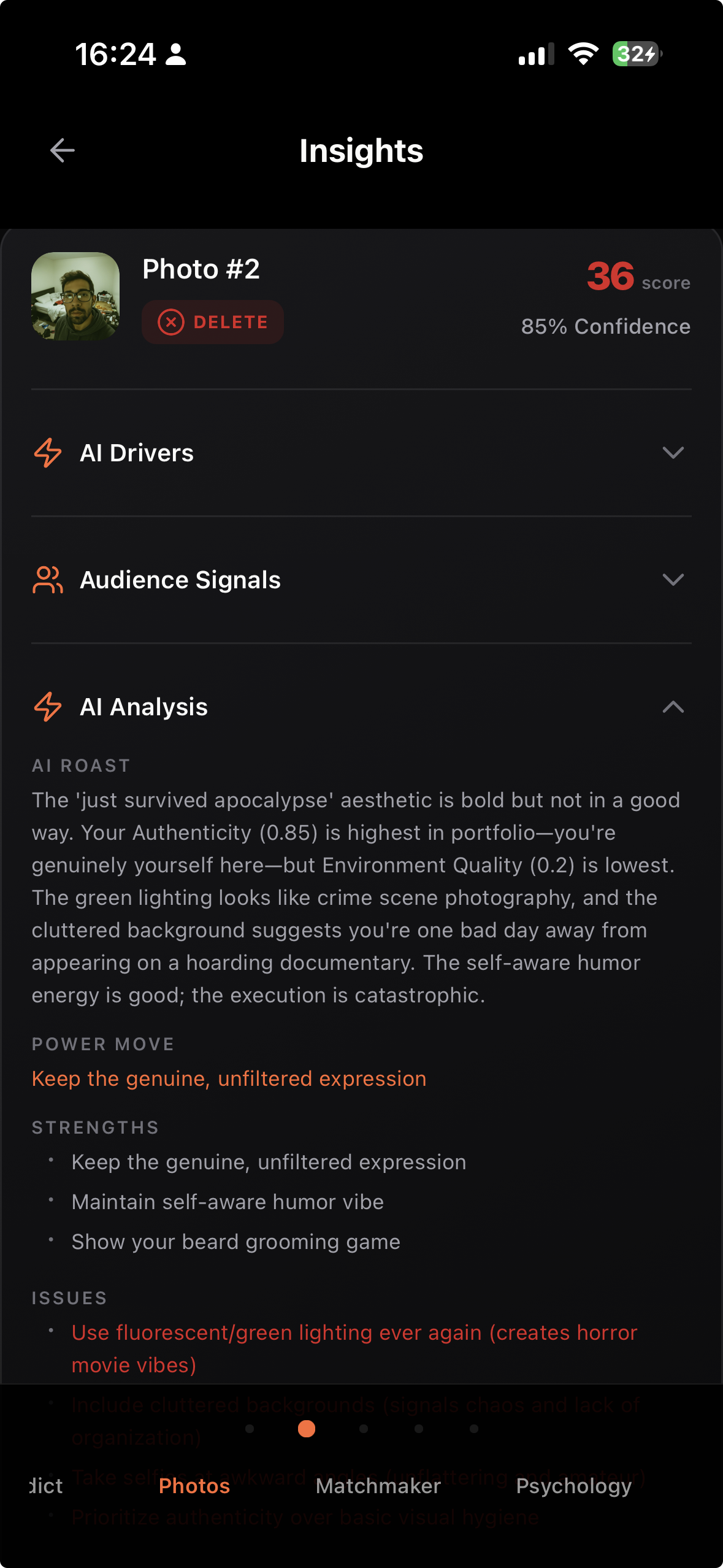This screenshot has width=723, height=1568.
Task: Tap the back arrow to leave Insights
Action: pos(61,150)
